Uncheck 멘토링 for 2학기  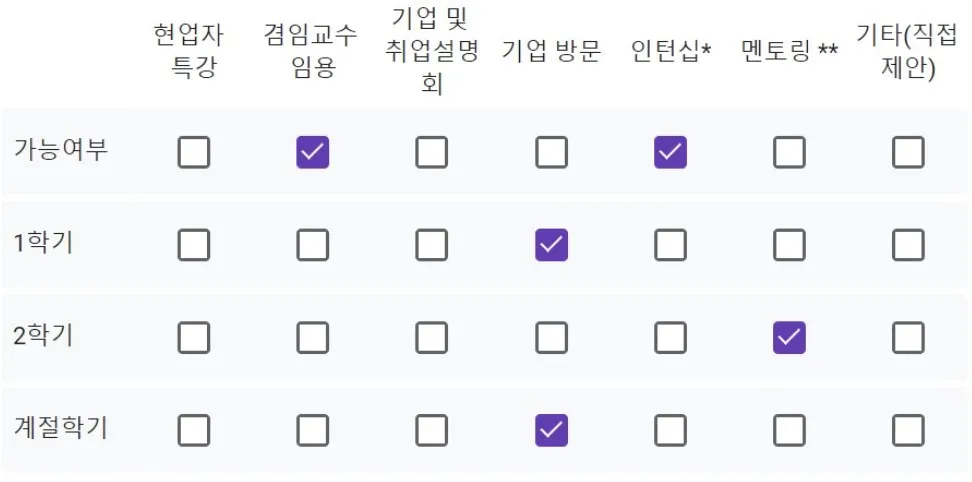789,338
